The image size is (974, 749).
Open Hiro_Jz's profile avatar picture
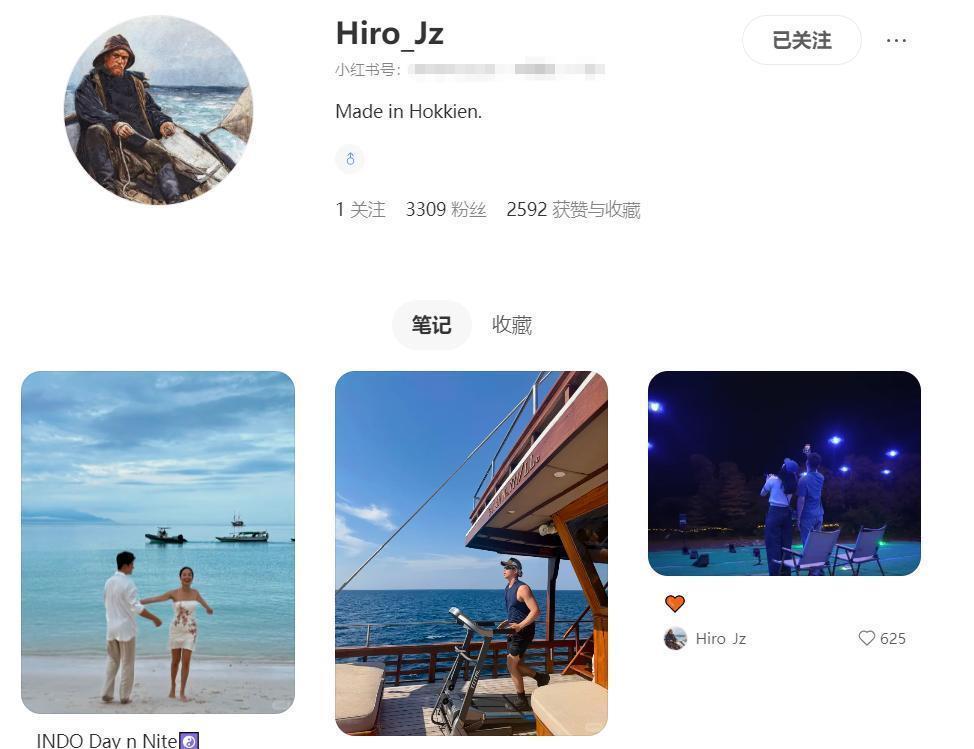(158, 110)
